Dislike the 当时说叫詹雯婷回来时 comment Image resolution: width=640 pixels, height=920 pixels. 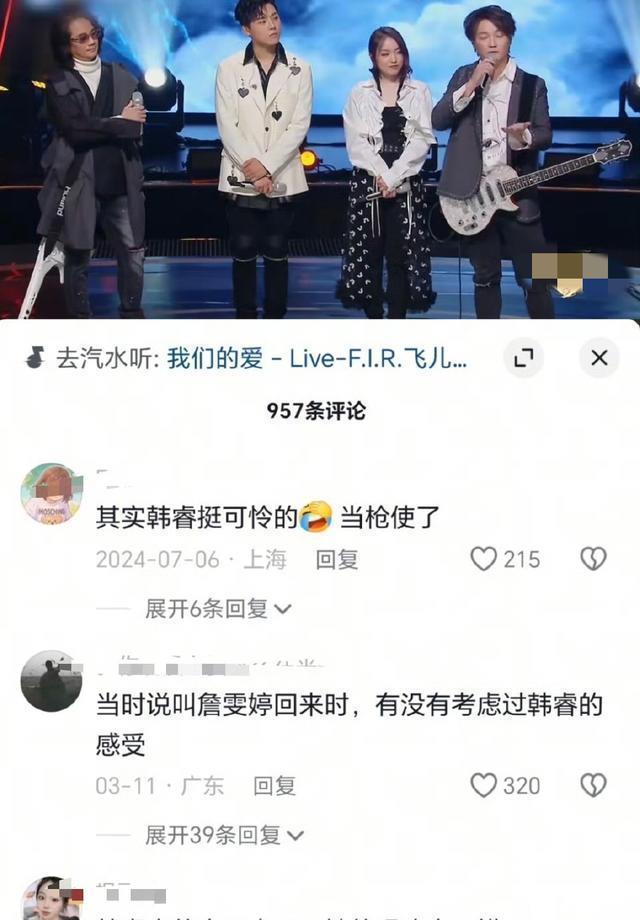pyautogui.click(x=593, y=786)
